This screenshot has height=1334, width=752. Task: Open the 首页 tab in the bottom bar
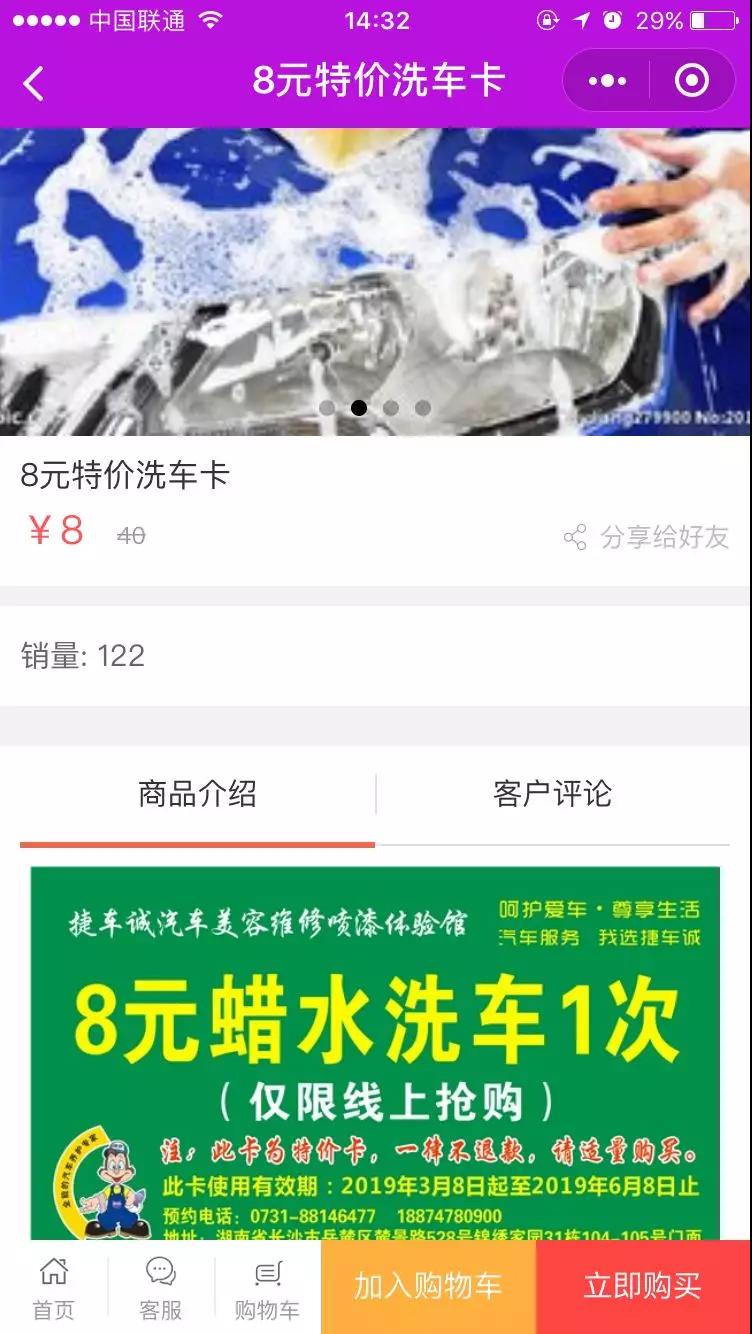click(x=53, y=1288)
